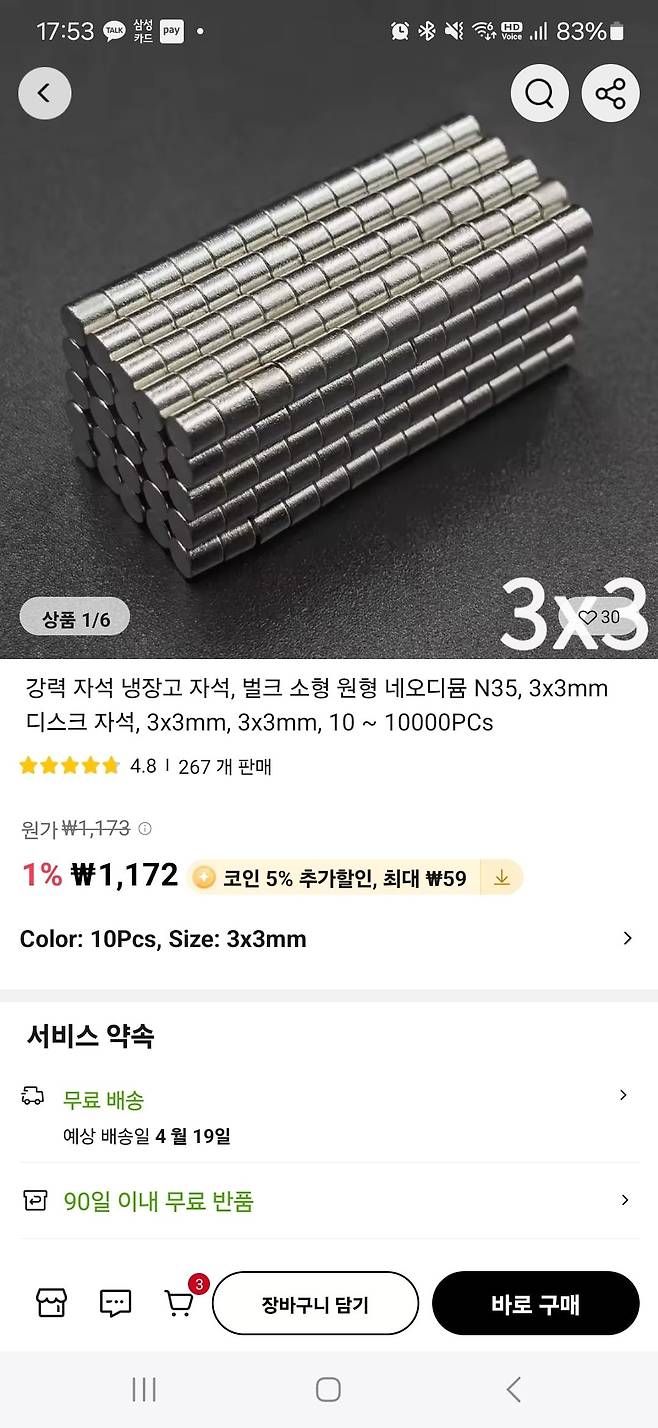Open recent apps from navigation bar
Screen dimensions: 658x1428
[144, 1389]
